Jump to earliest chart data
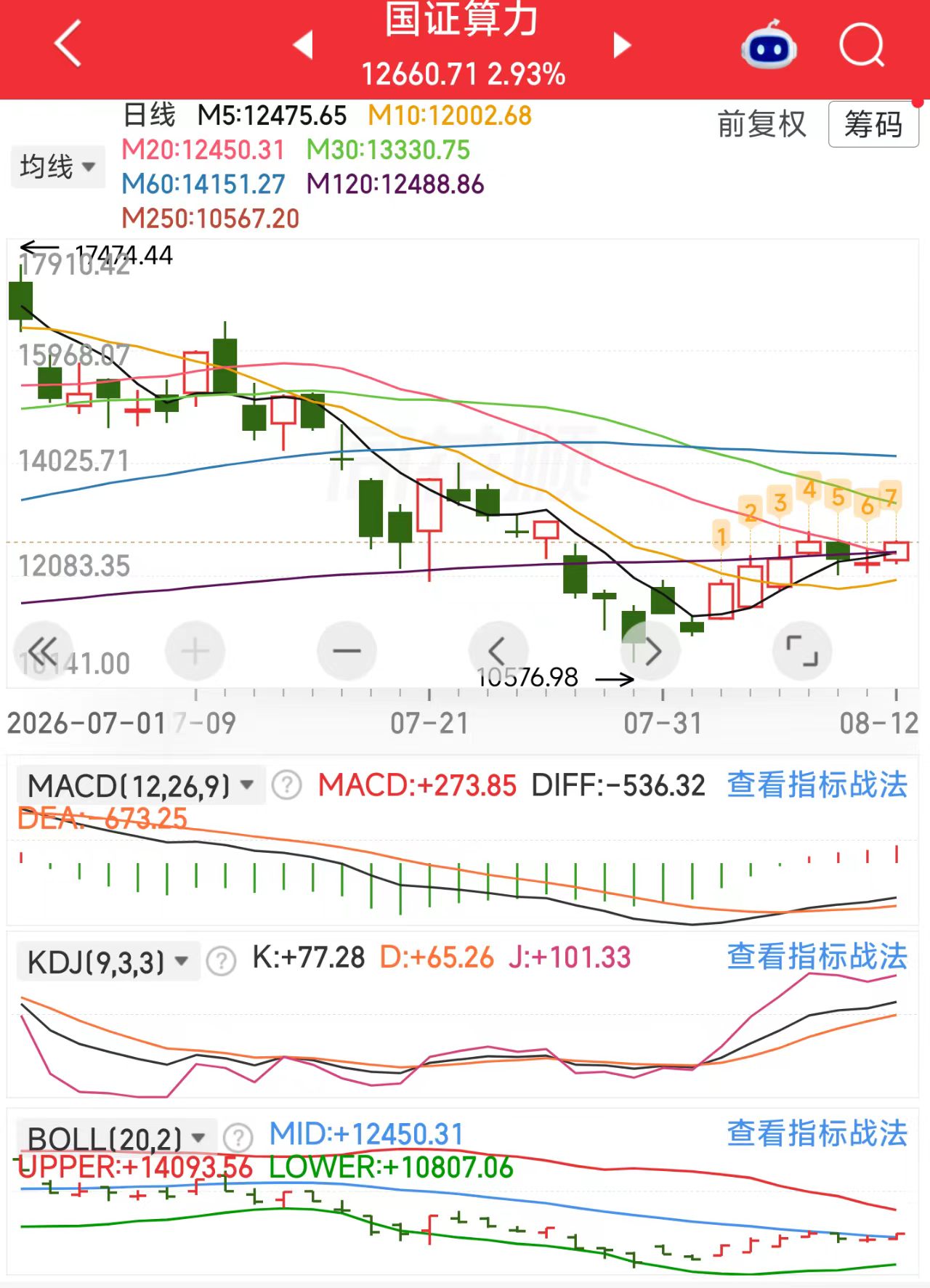Screen dimensions: 930x1288 [x=43, y=650]
